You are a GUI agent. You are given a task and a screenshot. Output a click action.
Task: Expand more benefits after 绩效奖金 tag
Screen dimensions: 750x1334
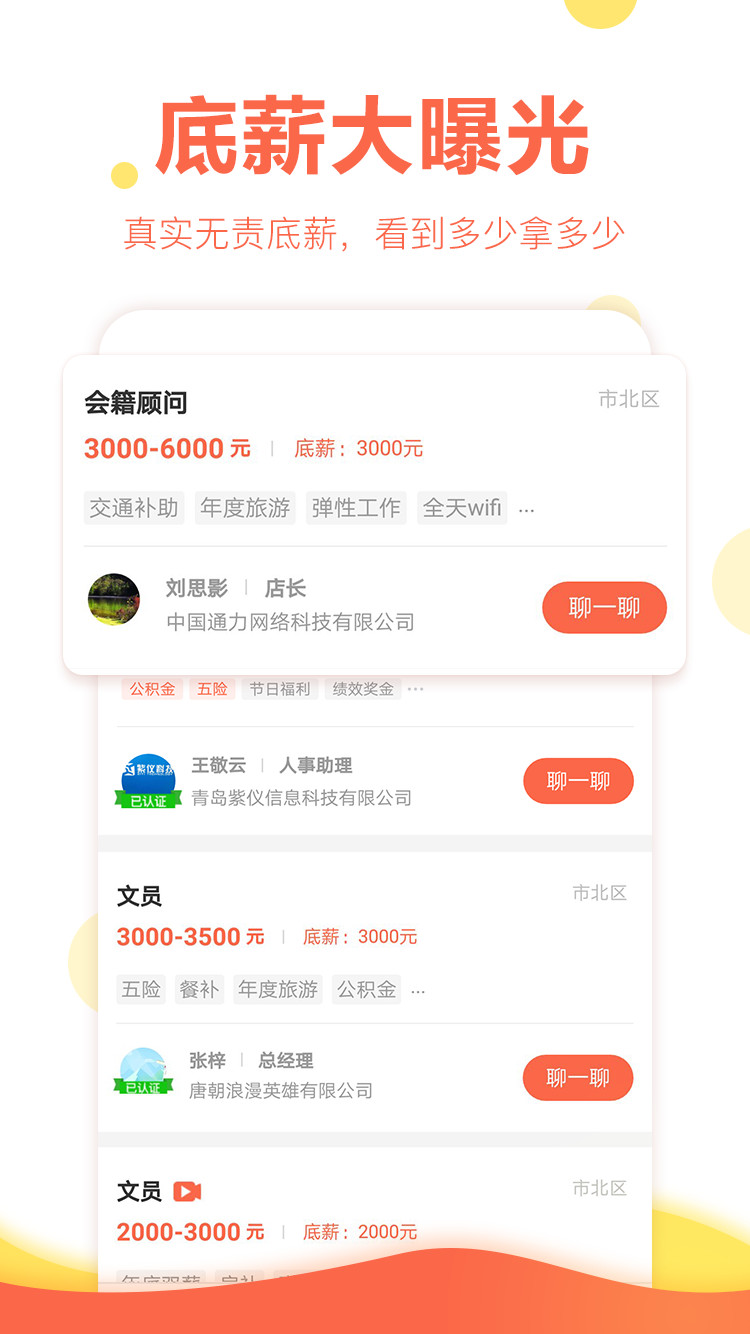click(x=416, y=687)
